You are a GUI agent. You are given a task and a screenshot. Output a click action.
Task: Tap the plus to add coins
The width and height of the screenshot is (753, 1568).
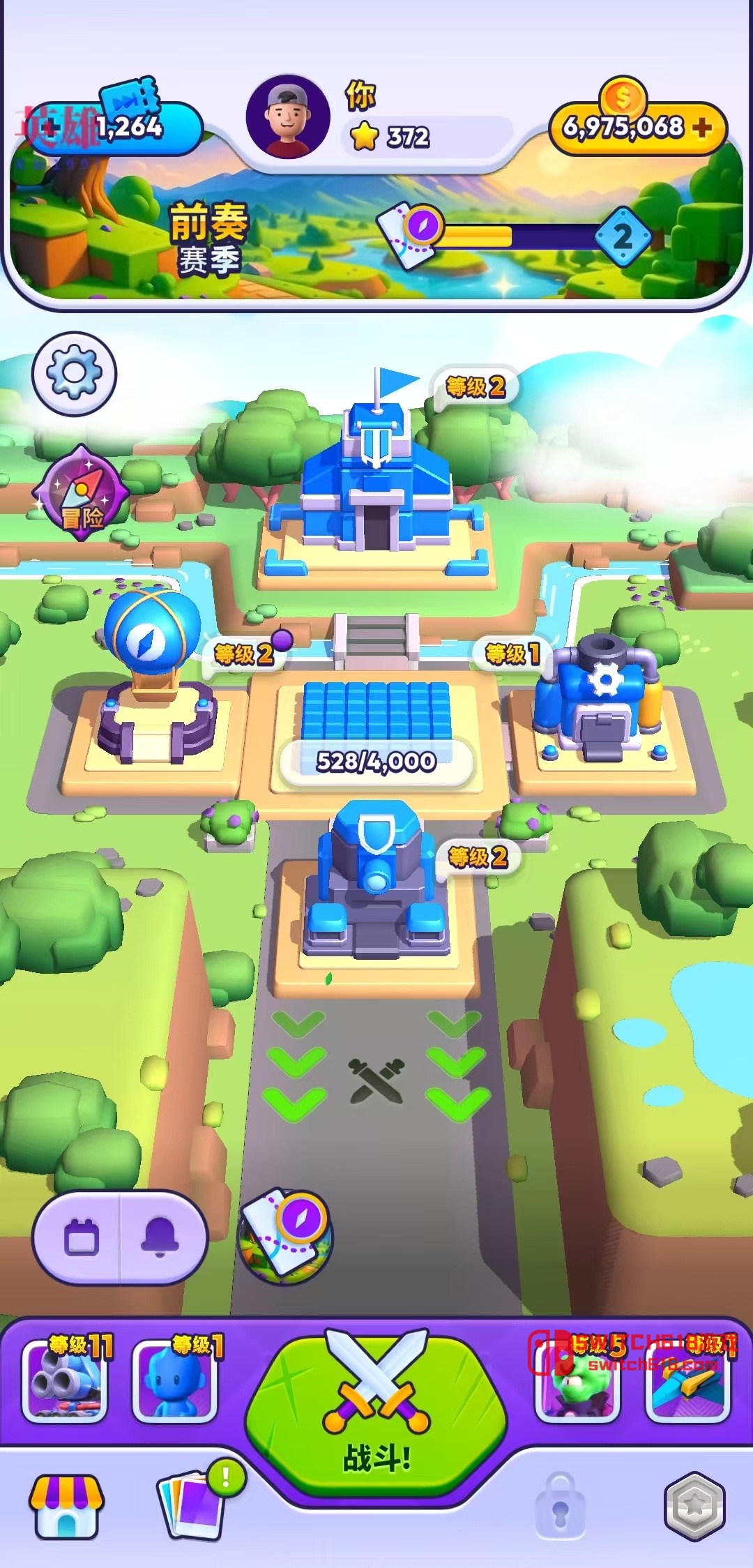point(703,127)
